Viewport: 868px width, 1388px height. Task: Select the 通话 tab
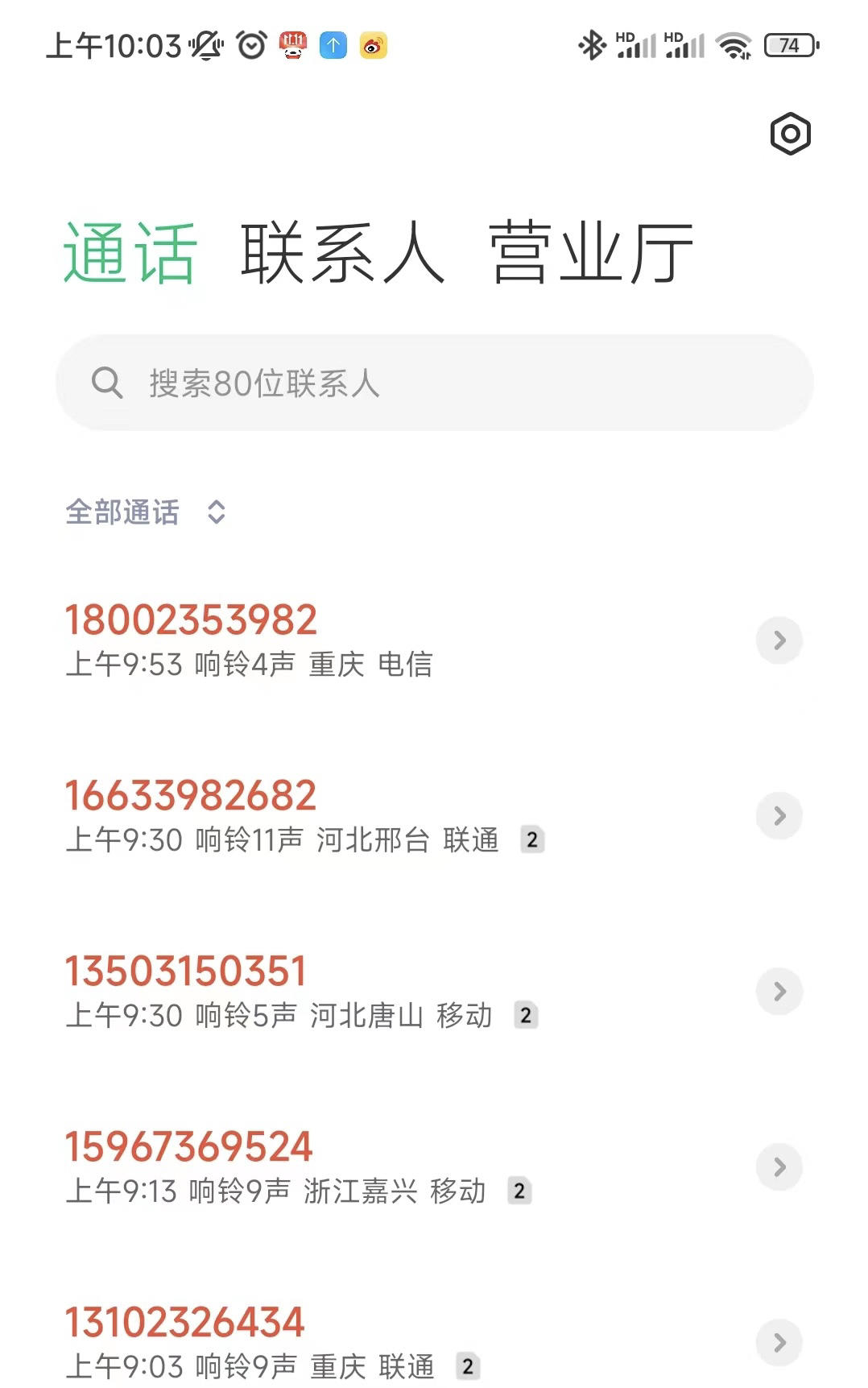pos(130,253)
